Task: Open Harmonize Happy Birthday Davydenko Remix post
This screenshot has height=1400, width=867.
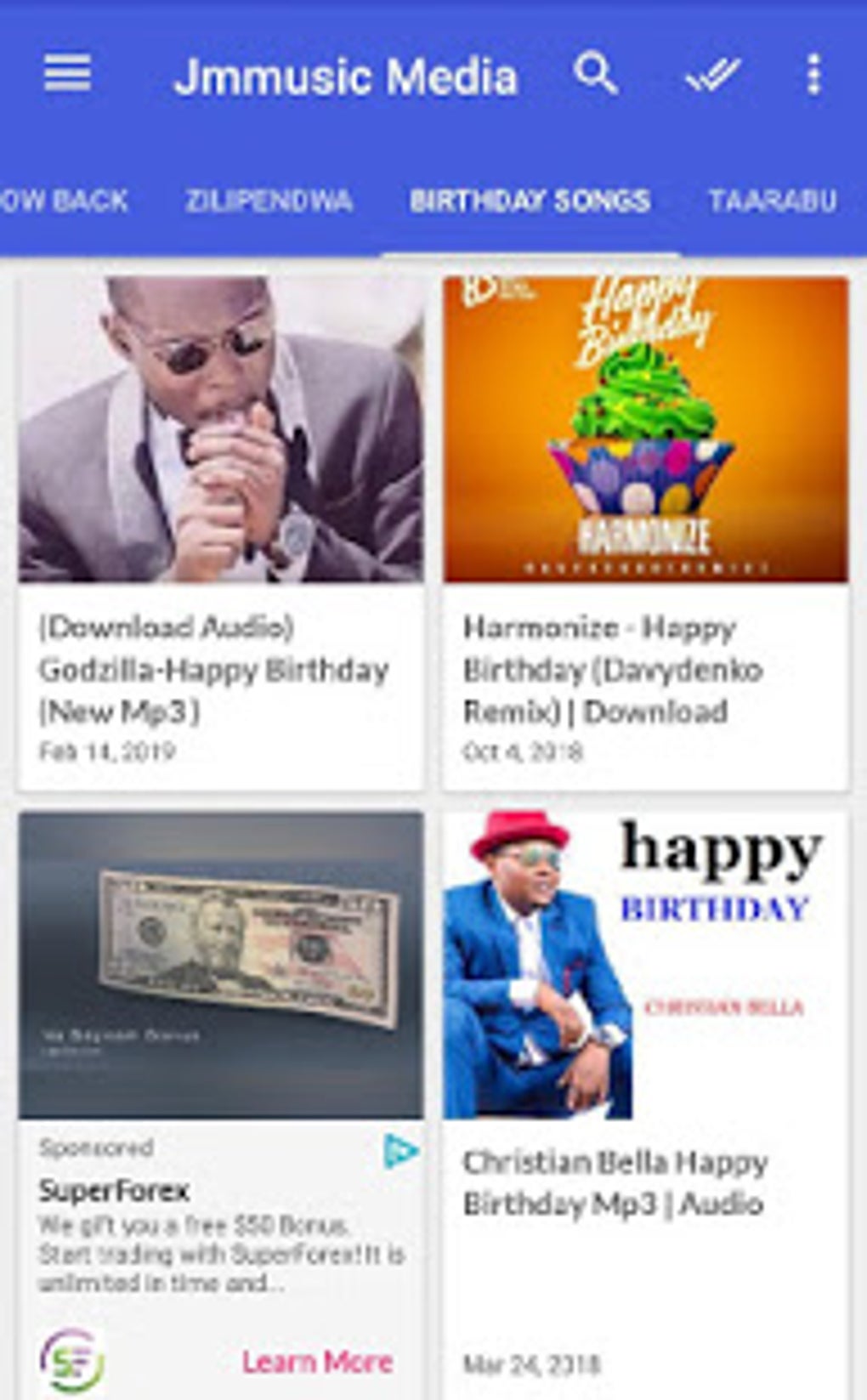Action: coord(644,534)
